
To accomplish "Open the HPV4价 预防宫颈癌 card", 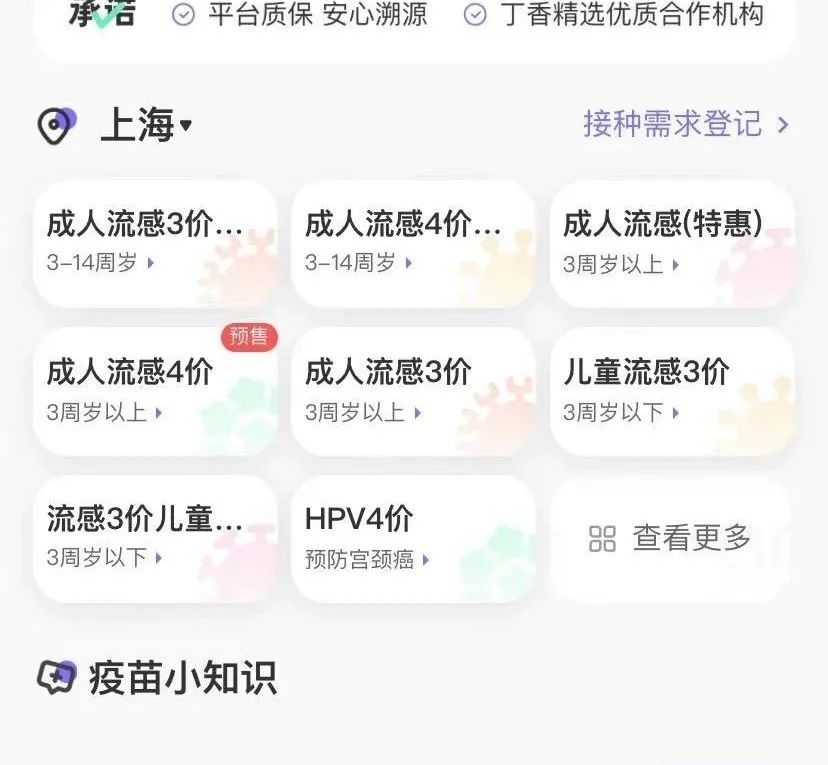I will [x=413, y=538].
